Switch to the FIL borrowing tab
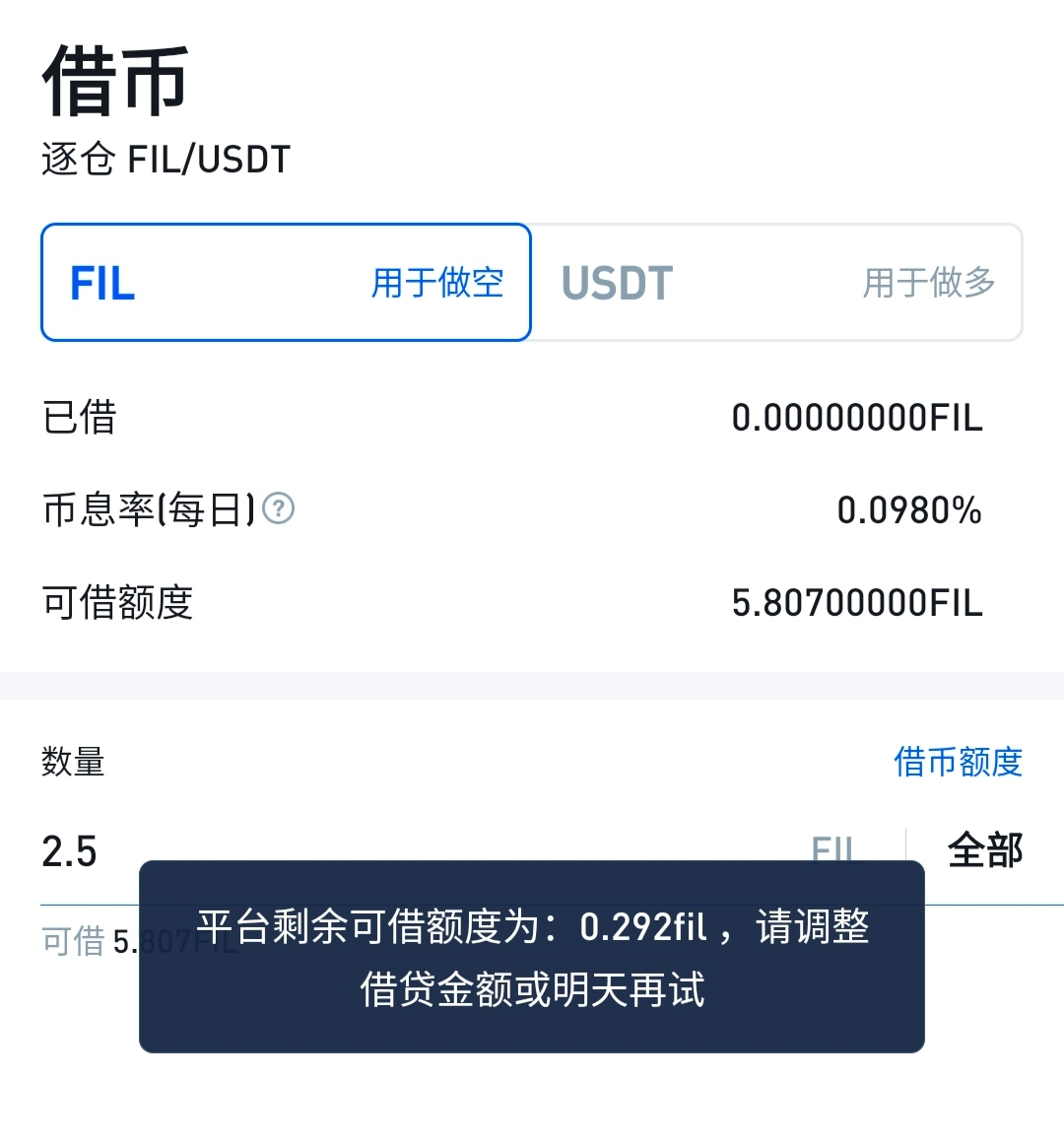This screenshot has width=1064, height=1148. tap(286, 283)
